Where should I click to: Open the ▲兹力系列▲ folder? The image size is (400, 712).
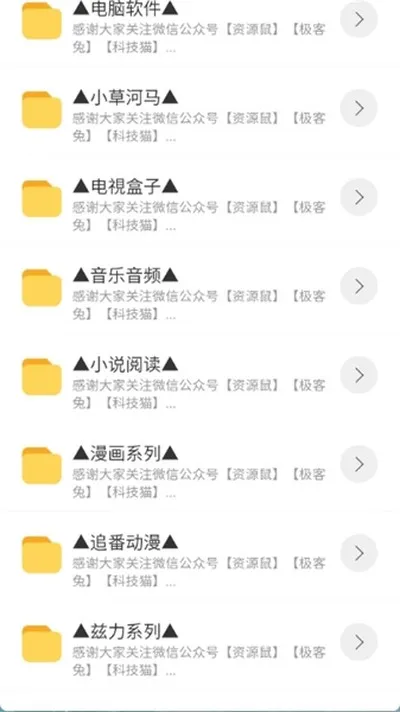point(200,646)
